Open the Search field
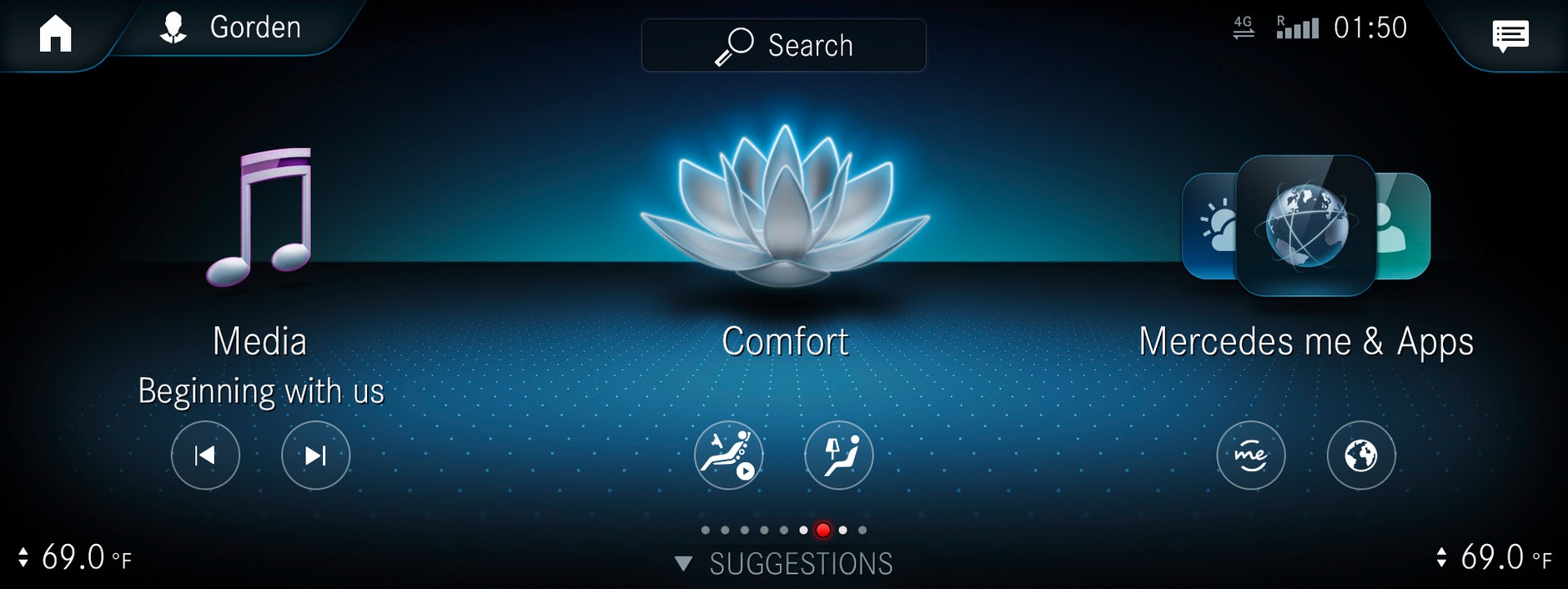 (783, 45)
